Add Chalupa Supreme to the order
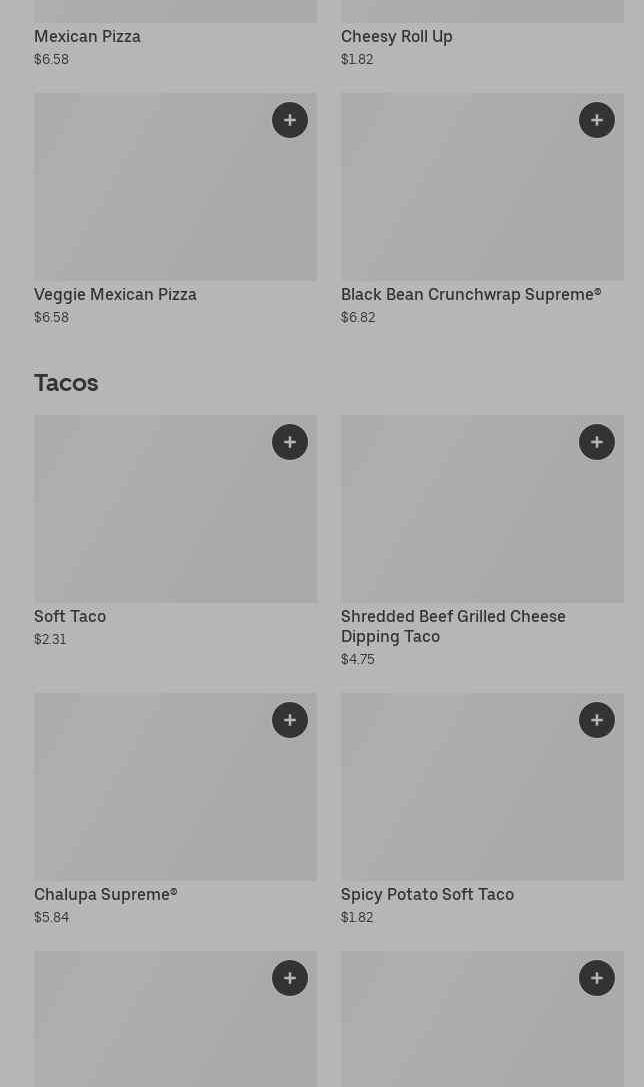The image size is (644, 1087). pos(290,720)
